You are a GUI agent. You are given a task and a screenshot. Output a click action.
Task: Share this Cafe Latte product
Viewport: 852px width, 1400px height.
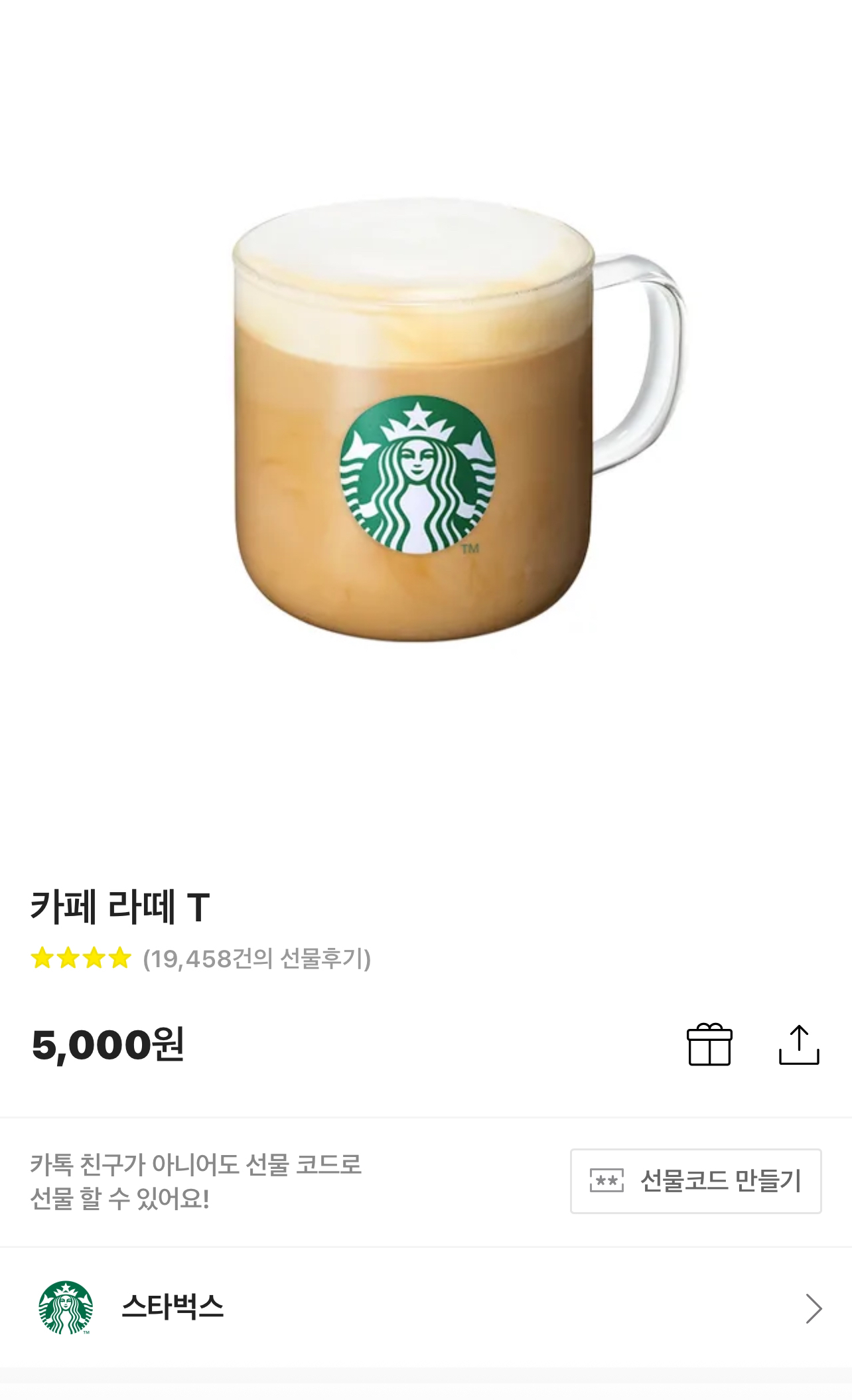[799, 1045]
